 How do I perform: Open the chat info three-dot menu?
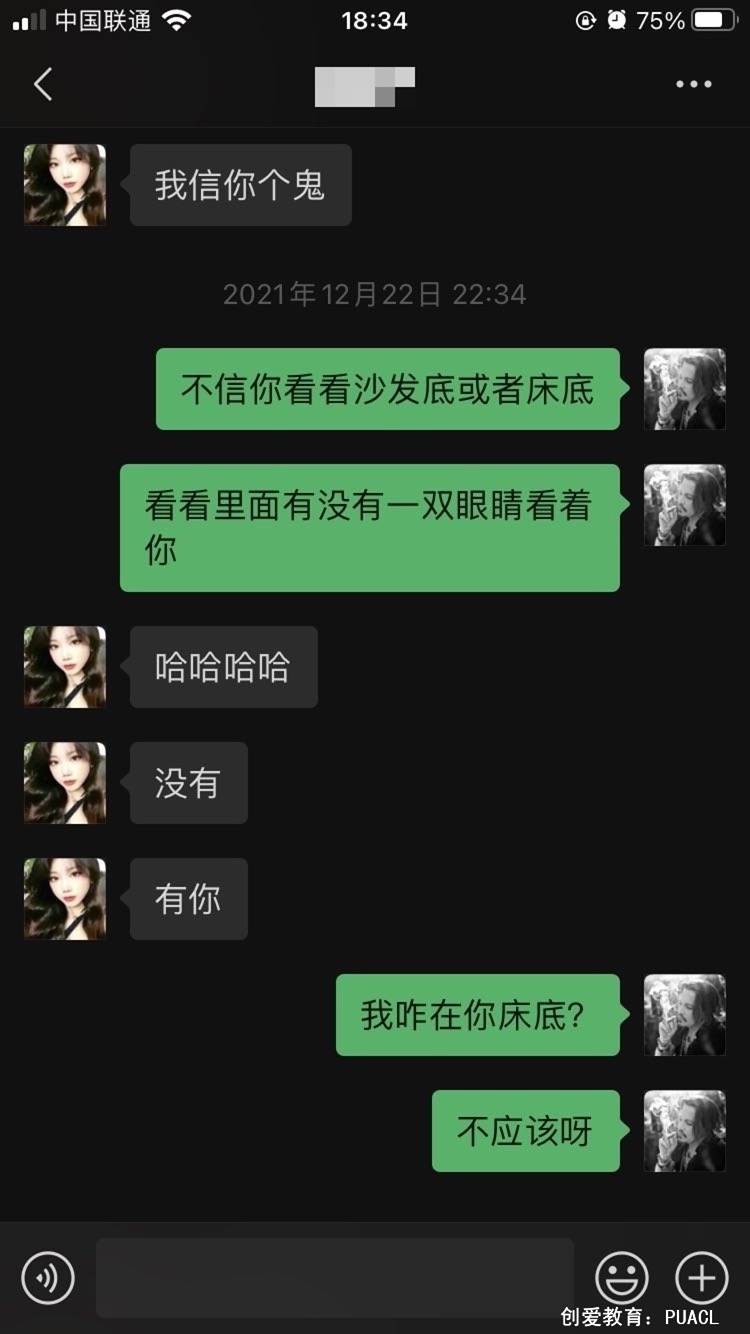coord(693,85)
